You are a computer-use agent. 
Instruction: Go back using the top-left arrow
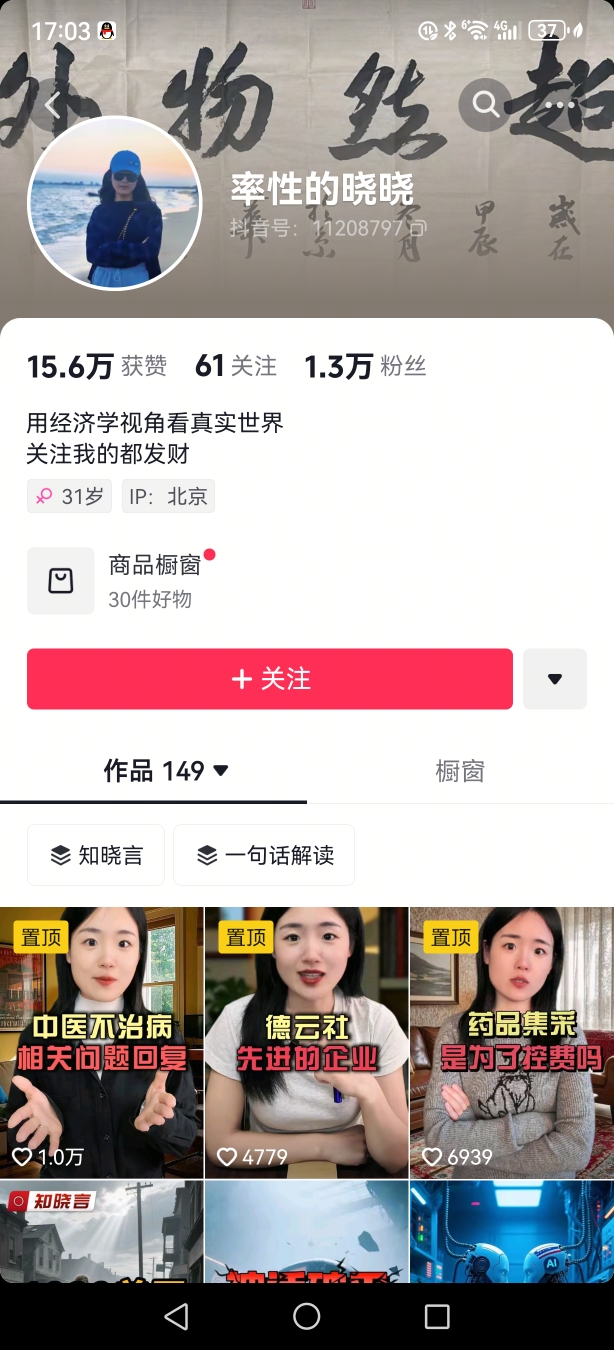52,105
